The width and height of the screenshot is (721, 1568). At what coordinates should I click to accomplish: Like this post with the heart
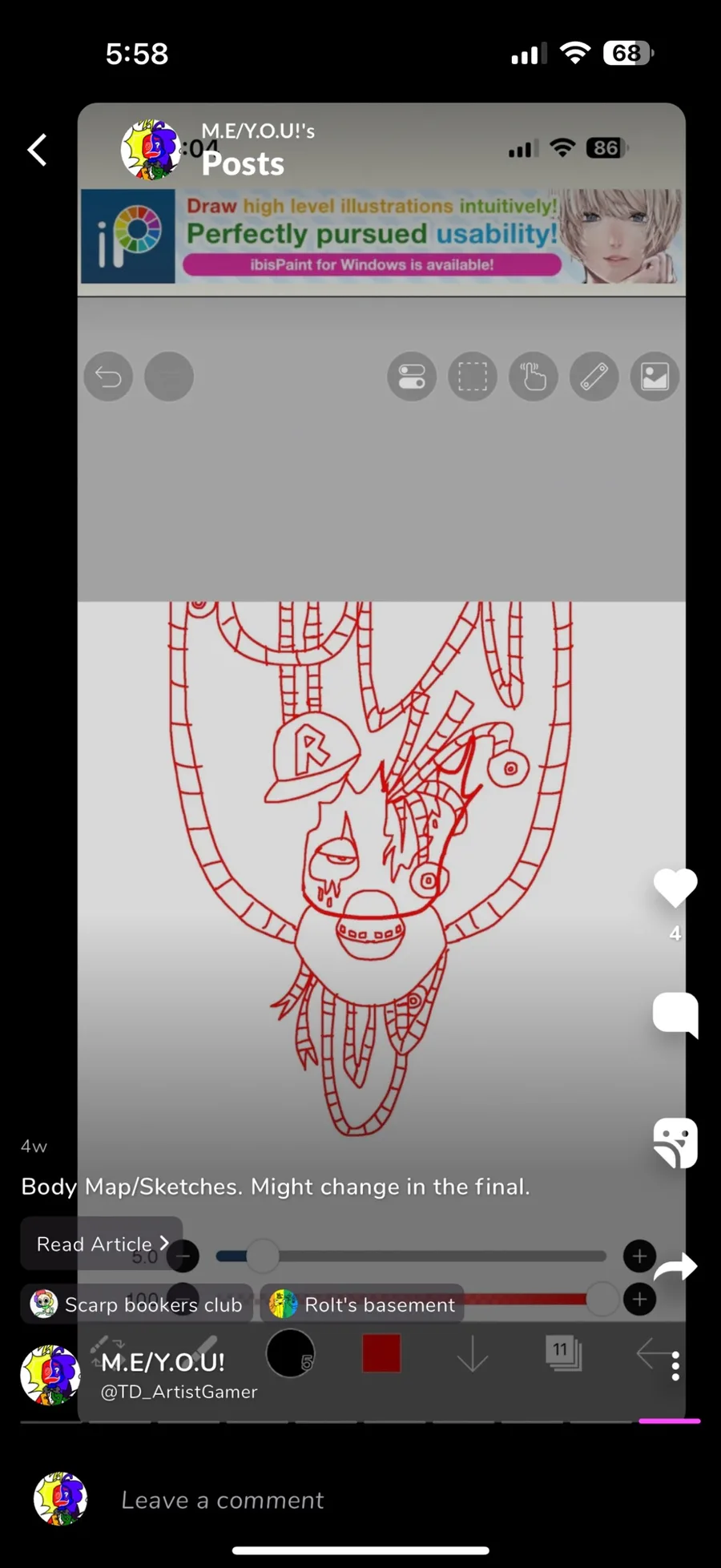tap(675, 887)
